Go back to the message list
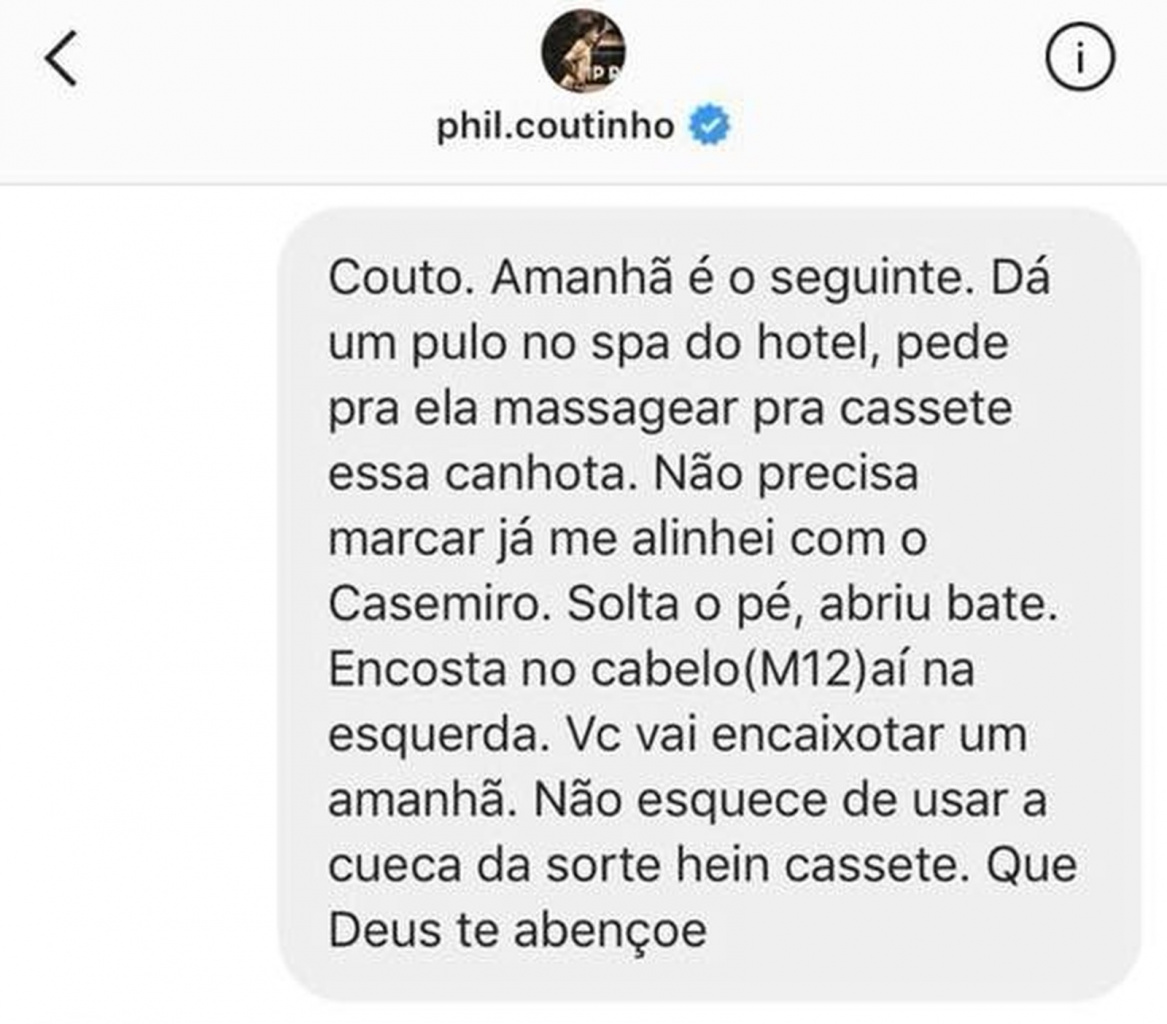Screen dimensions: 1167x1024 click(x=62, y=60)
